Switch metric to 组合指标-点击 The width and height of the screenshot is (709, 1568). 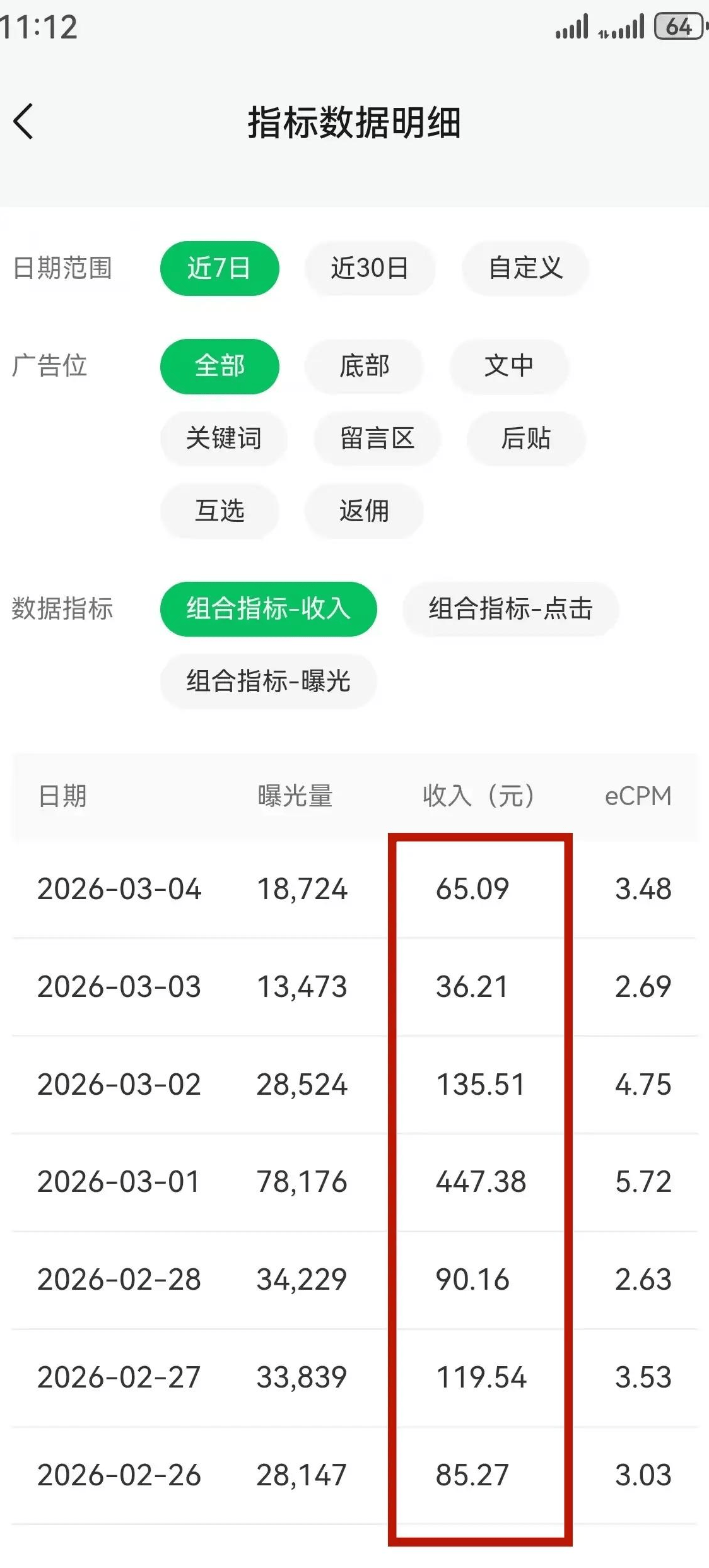[510, 609]
